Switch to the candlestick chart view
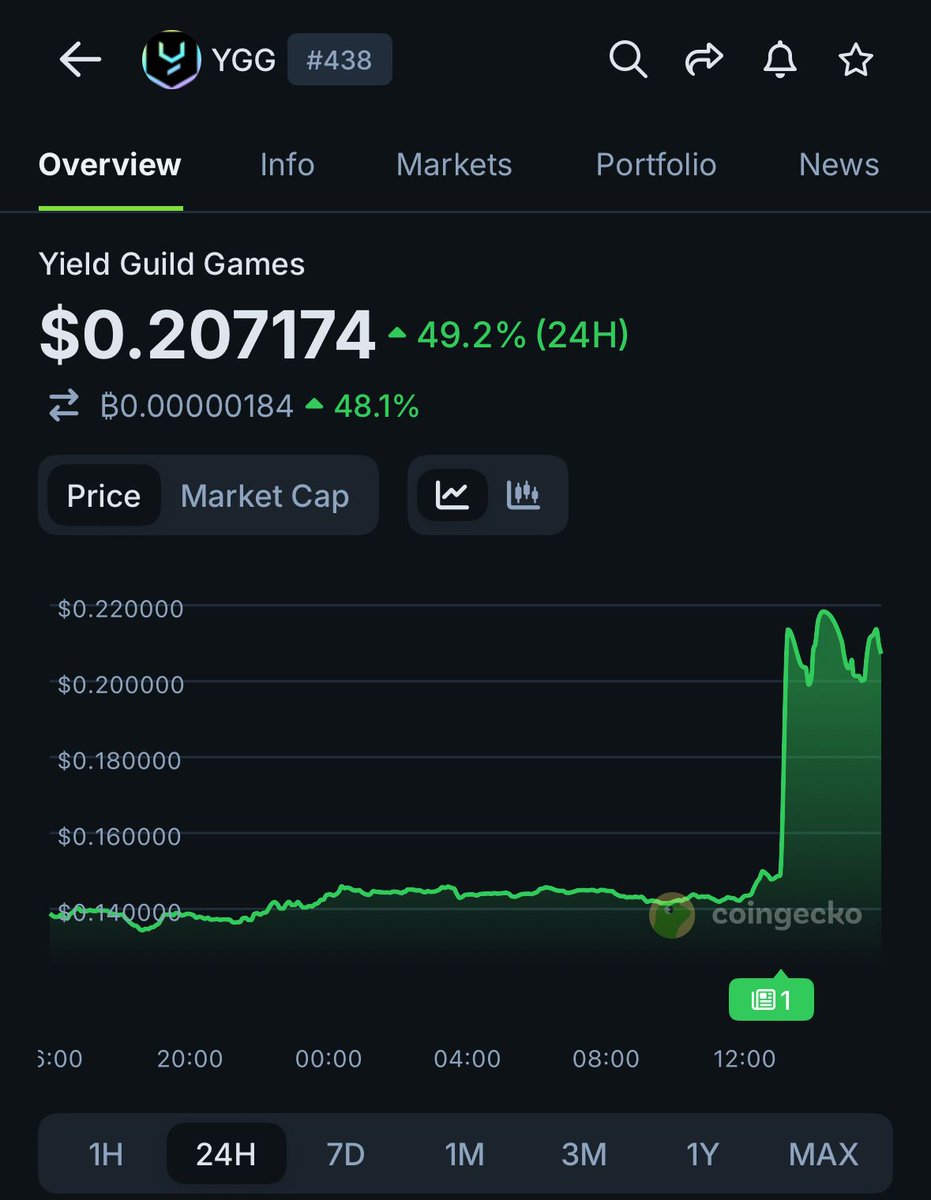 click(524, 495)
